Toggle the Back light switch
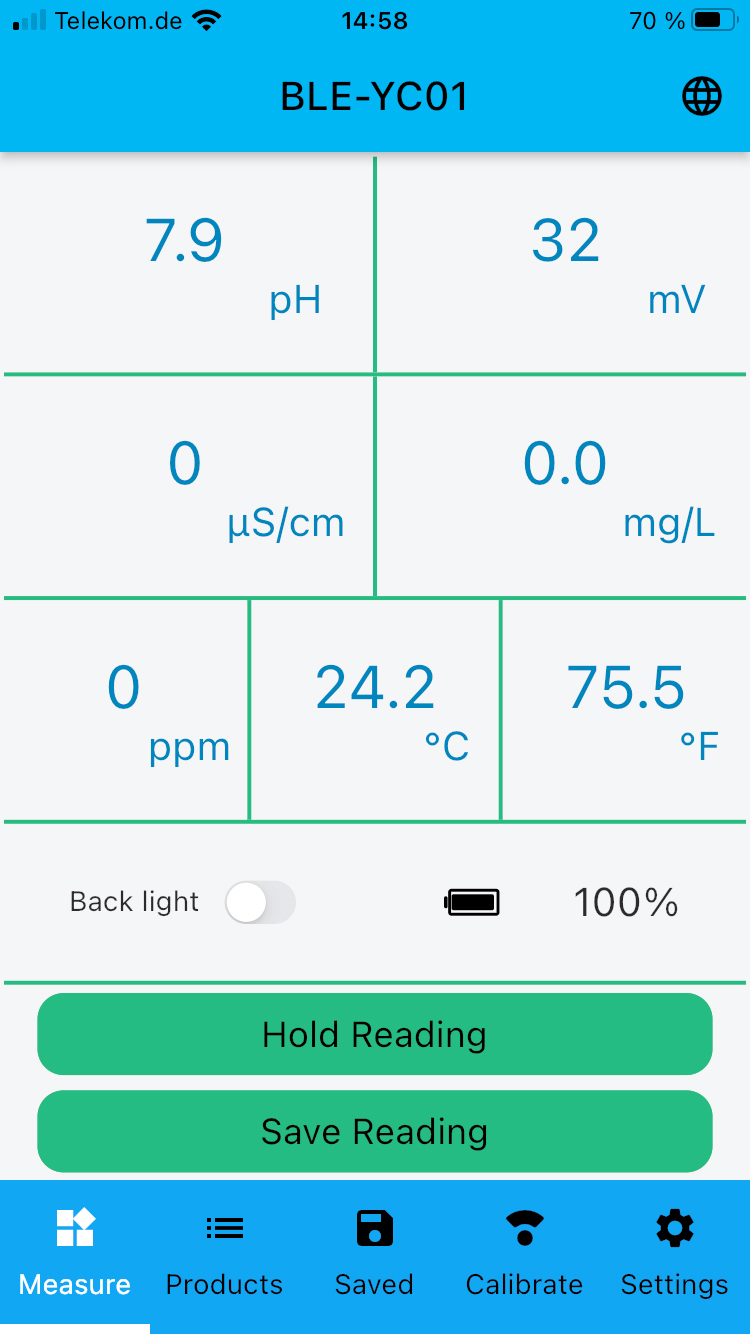 (260, 902)
